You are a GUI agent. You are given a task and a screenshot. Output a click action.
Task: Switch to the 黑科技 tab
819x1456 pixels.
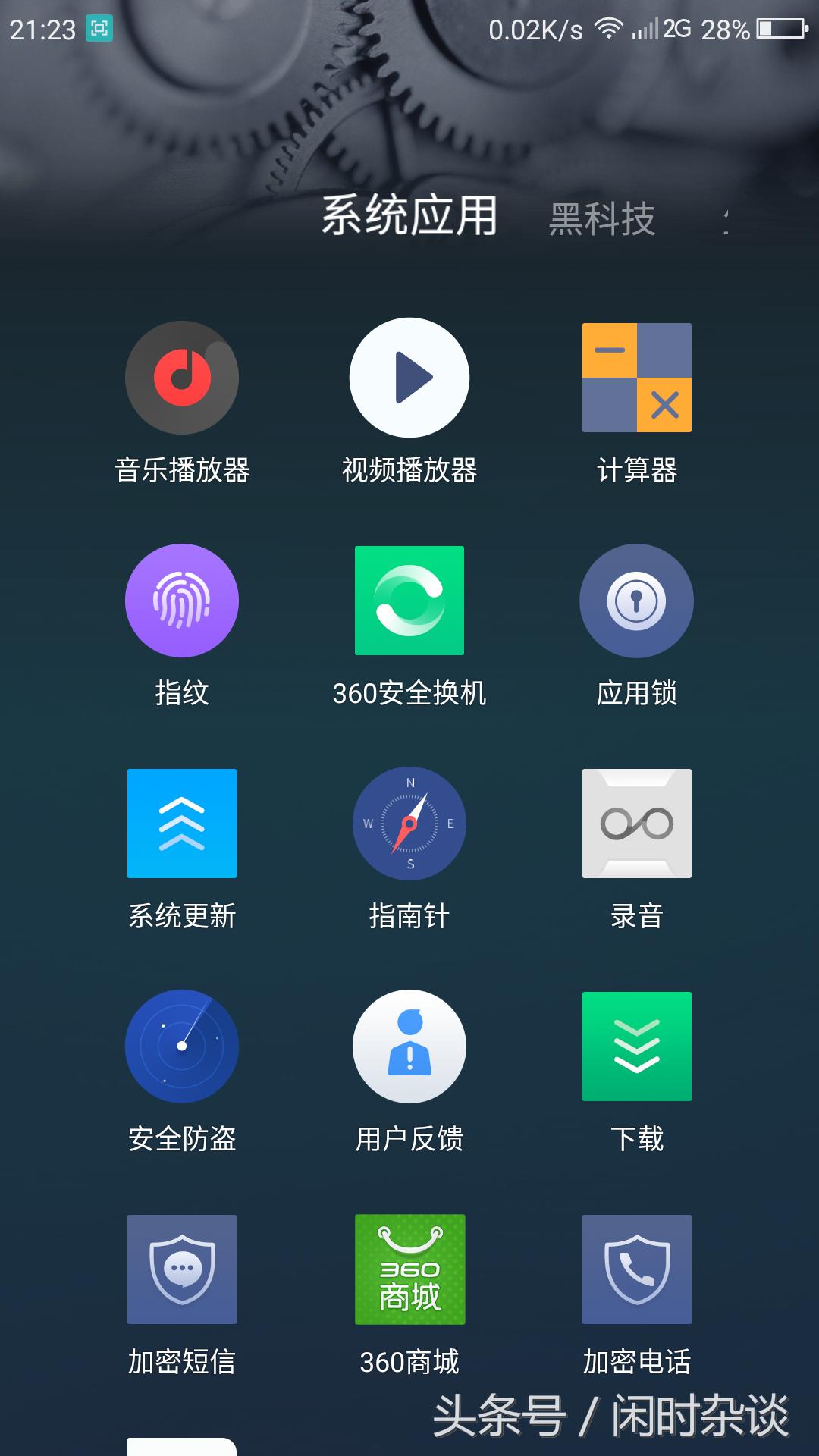603,220
